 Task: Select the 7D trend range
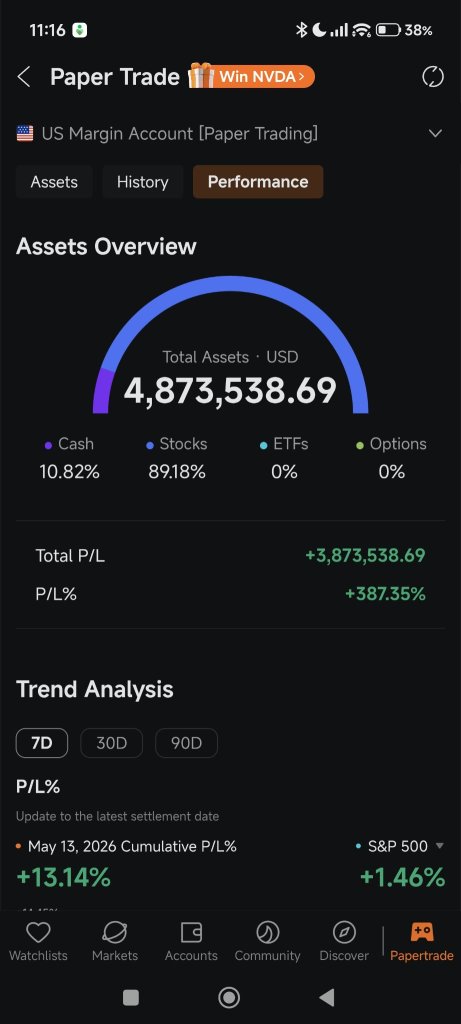[x=42, y=743]
